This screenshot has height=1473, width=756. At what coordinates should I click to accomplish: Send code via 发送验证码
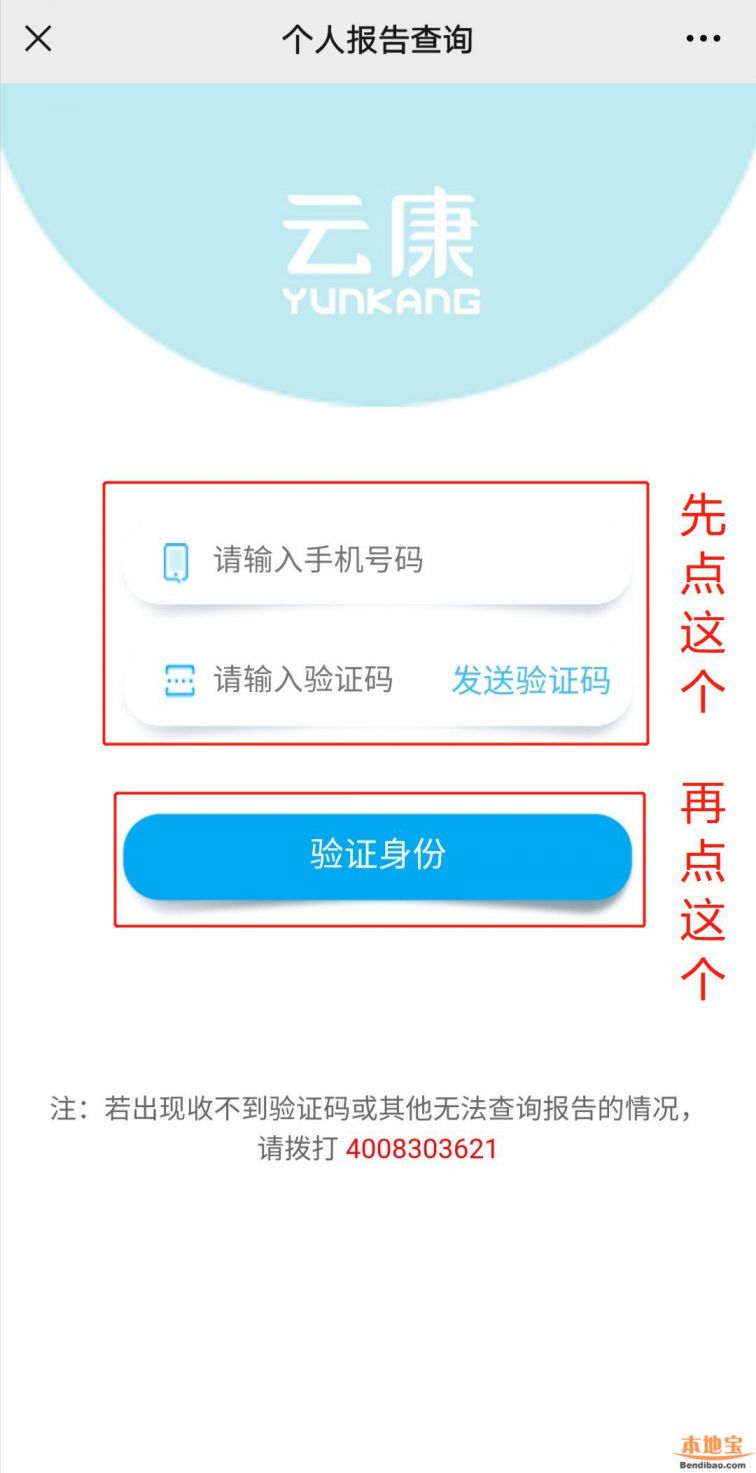[x=530, y=681]
